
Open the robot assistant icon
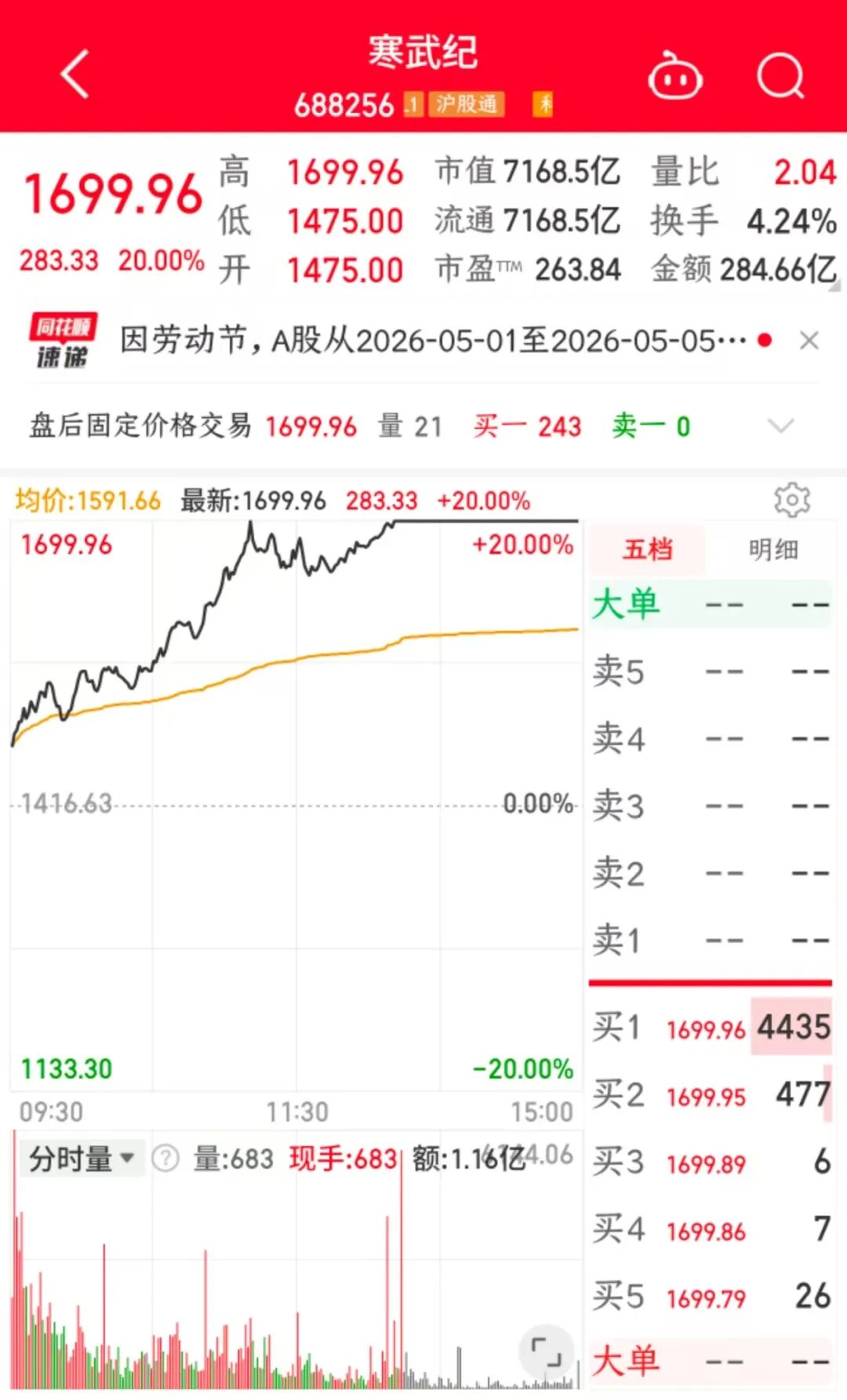point(674,76)
